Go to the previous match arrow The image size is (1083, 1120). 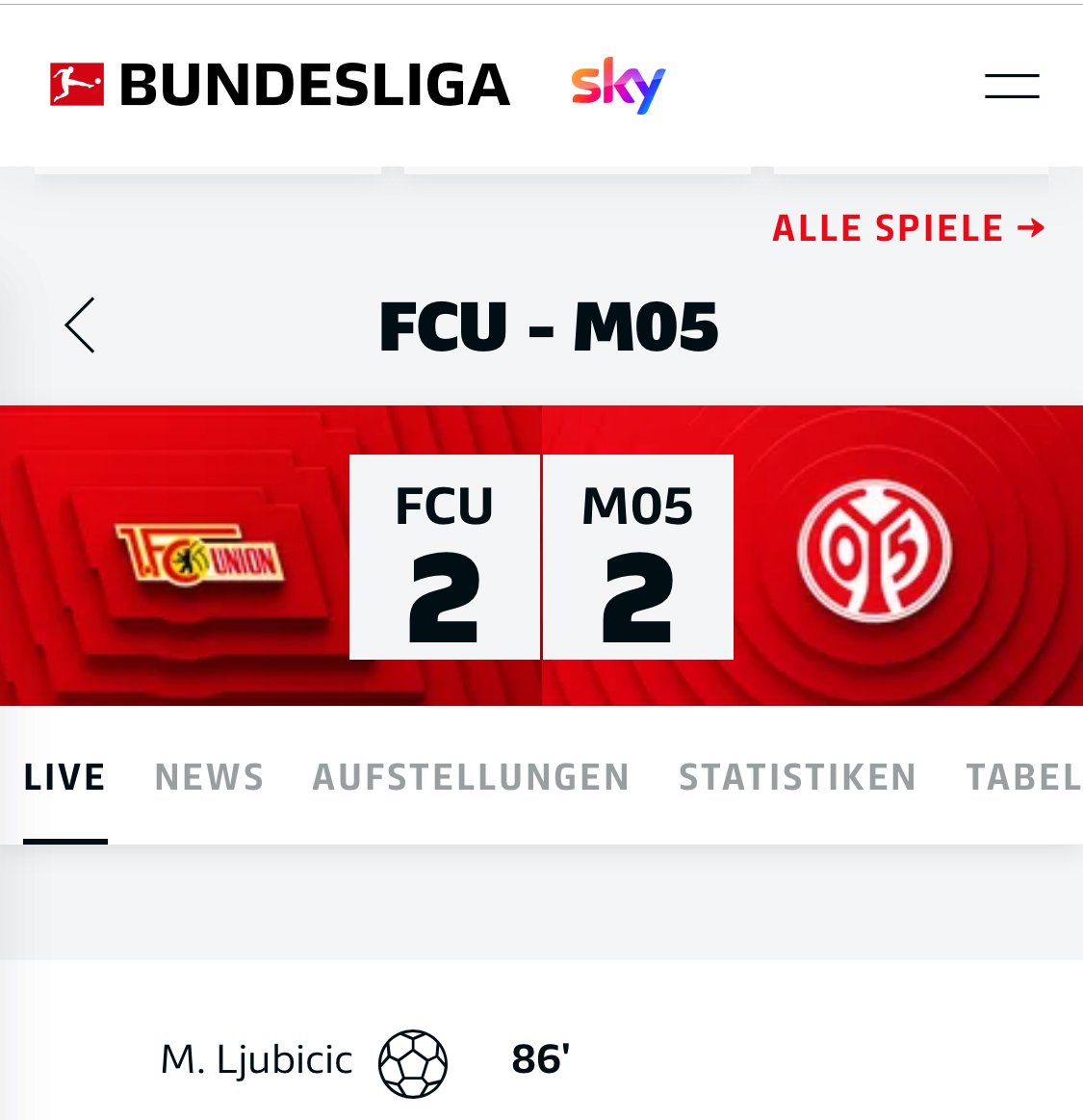(80, 326)
